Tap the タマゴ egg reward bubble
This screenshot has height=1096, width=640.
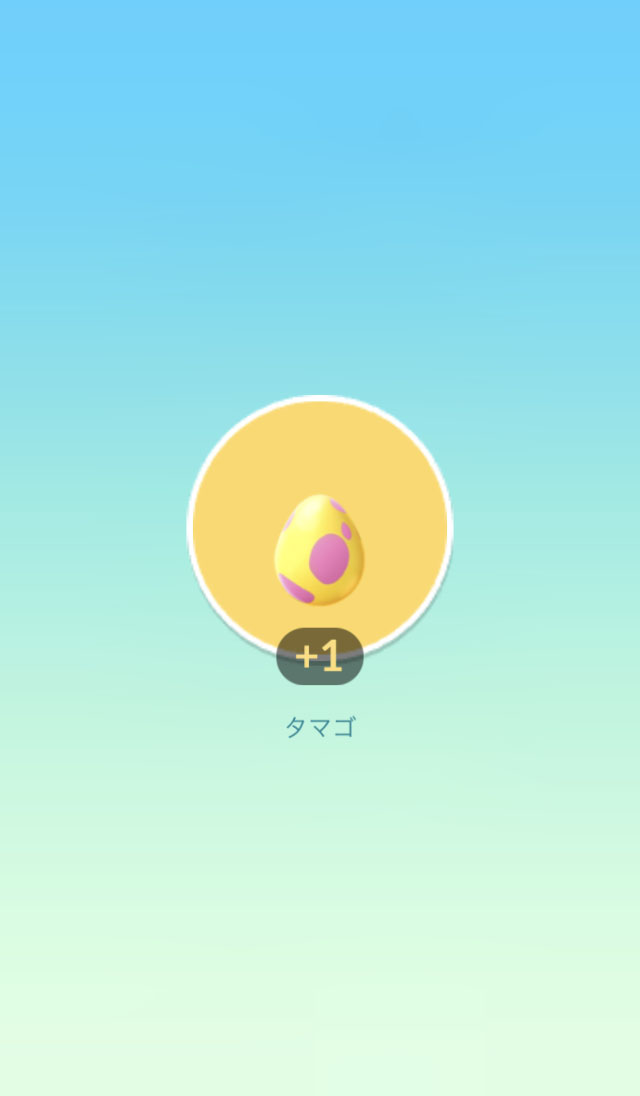[x=320, y=527]
